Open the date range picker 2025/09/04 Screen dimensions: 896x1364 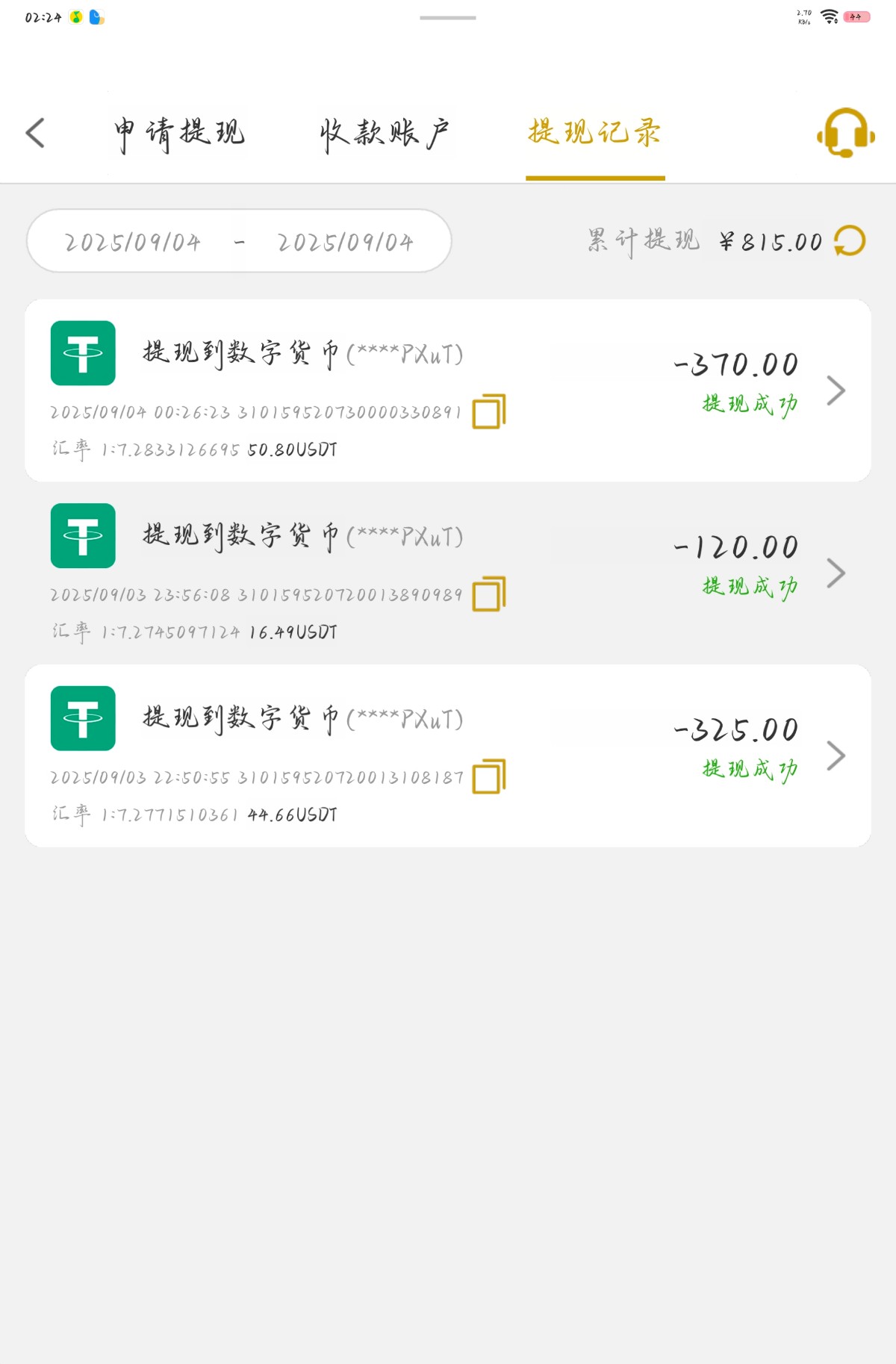pos(239,241)
